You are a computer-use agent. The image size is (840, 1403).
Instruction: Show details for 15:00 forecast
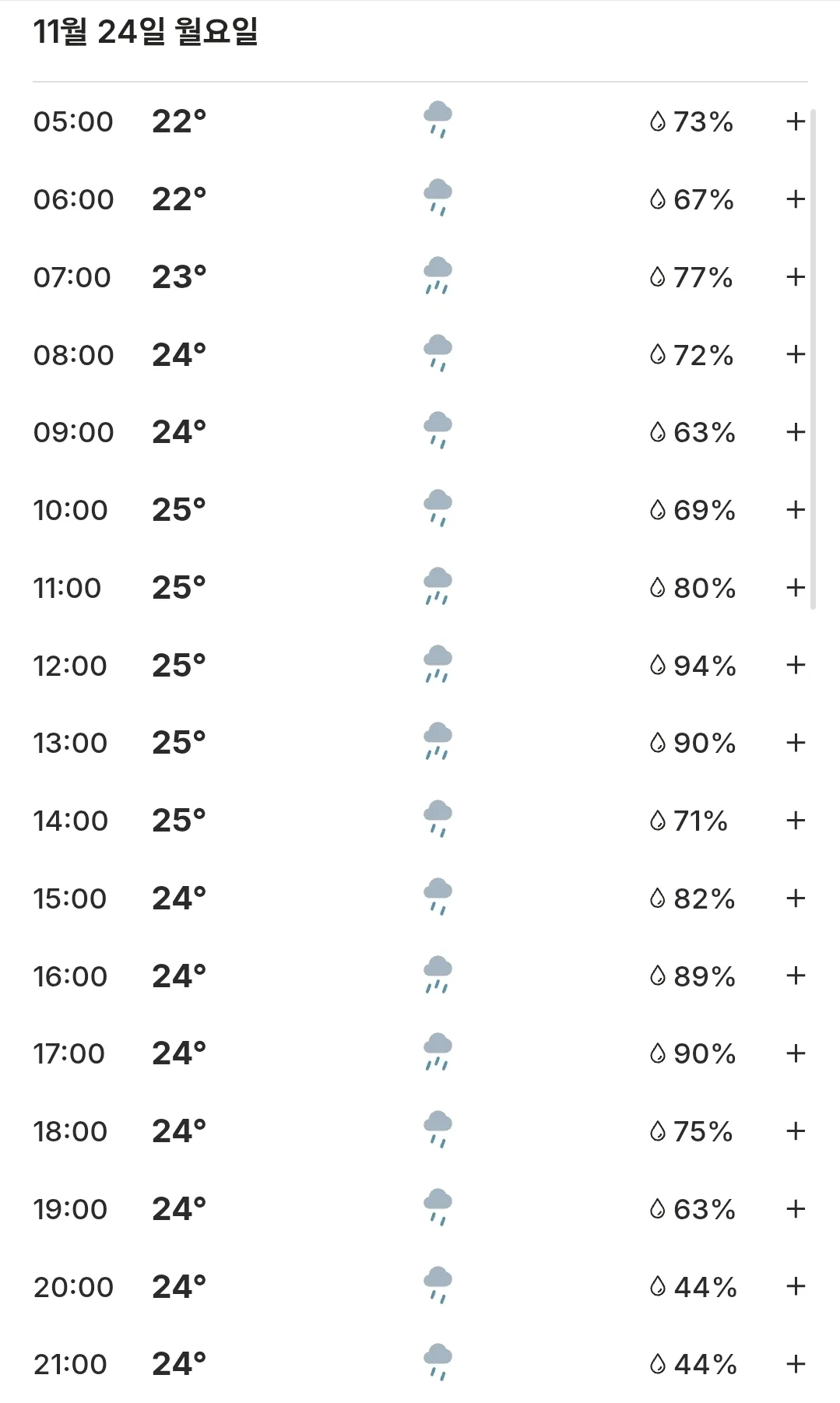click(795, 898)
